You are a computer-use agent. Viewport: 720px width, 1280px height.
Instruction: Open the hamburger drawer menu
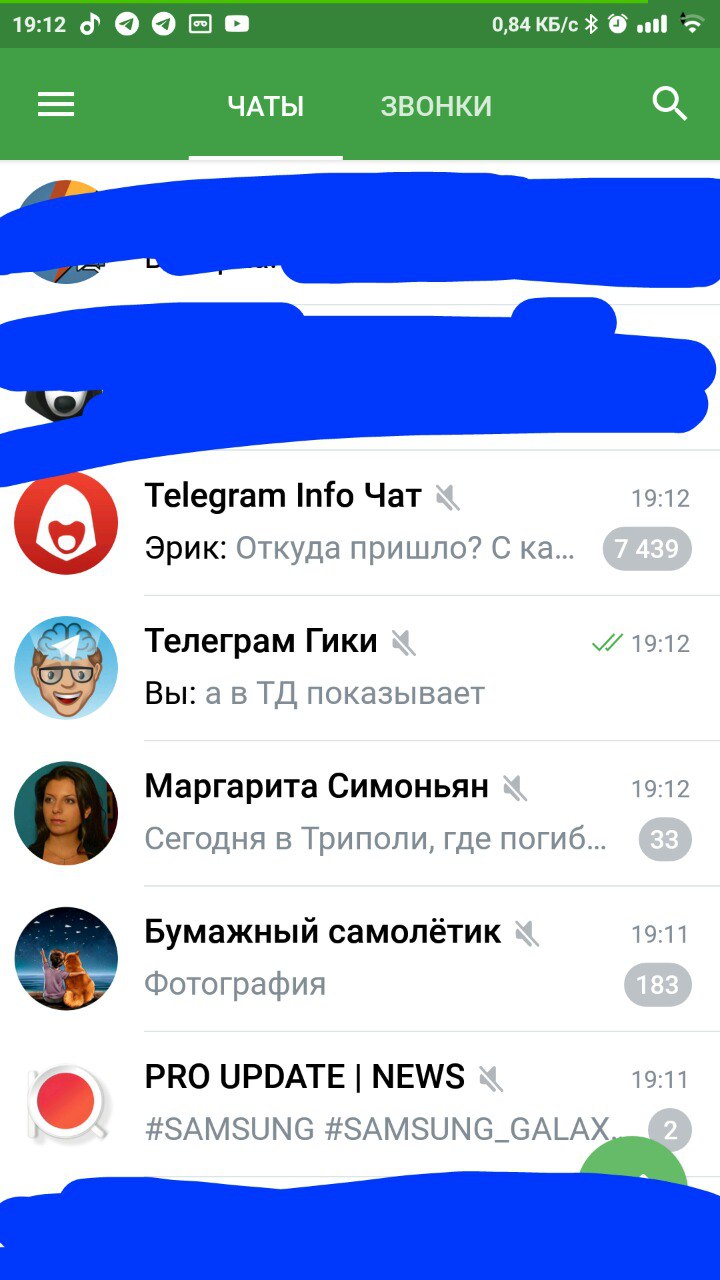(56, 105)
